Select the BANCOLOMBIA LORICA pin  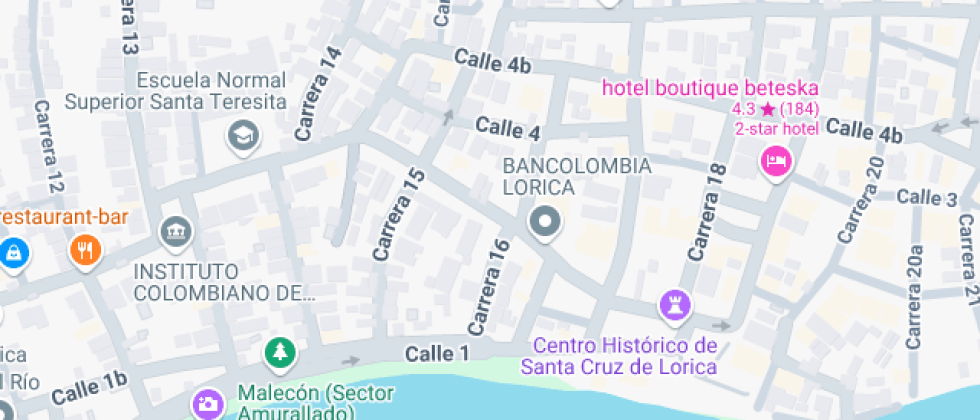[x=546, y=222]
